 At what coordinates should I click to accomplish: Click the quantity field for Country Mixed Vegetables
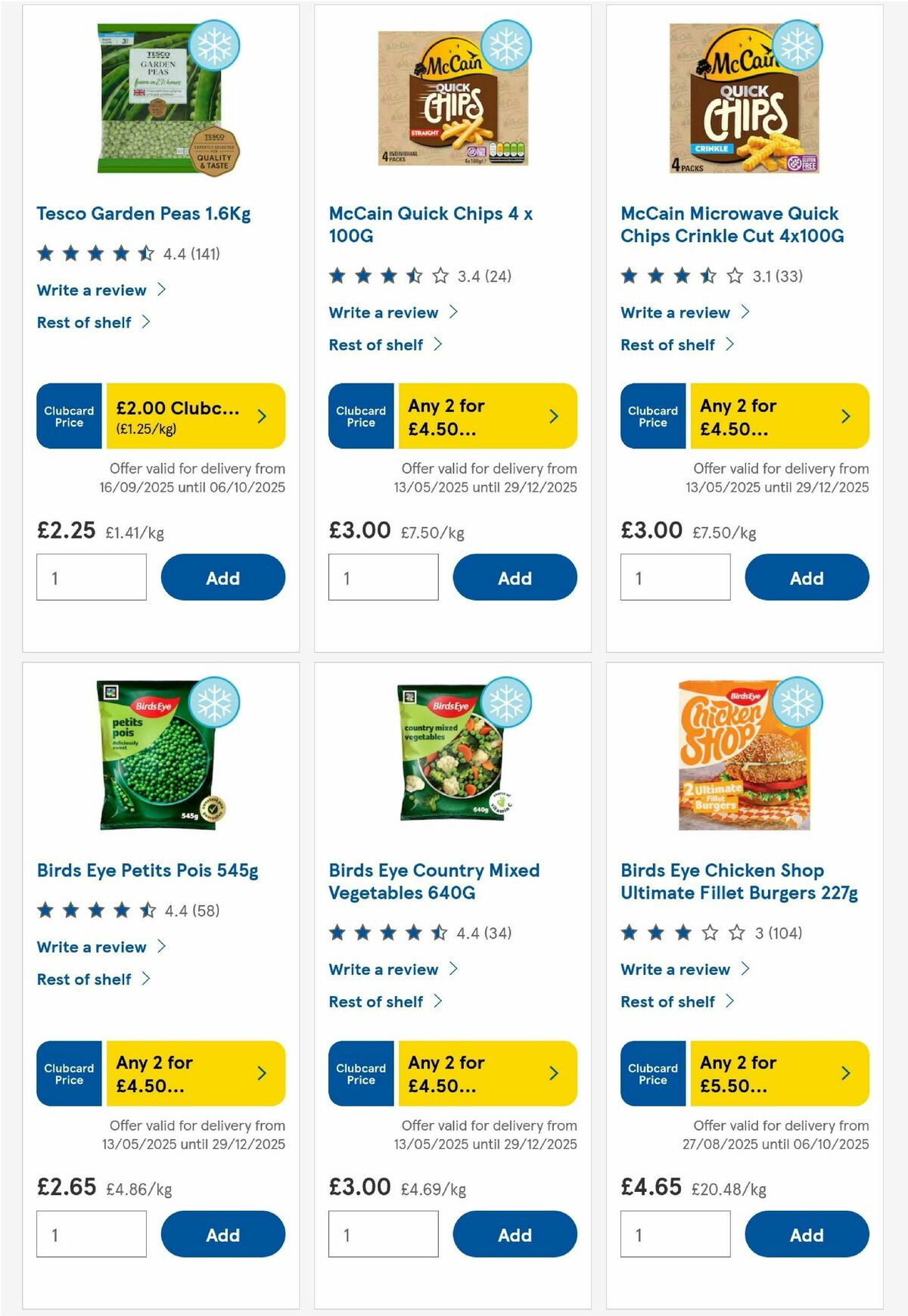pos(384,1234)
